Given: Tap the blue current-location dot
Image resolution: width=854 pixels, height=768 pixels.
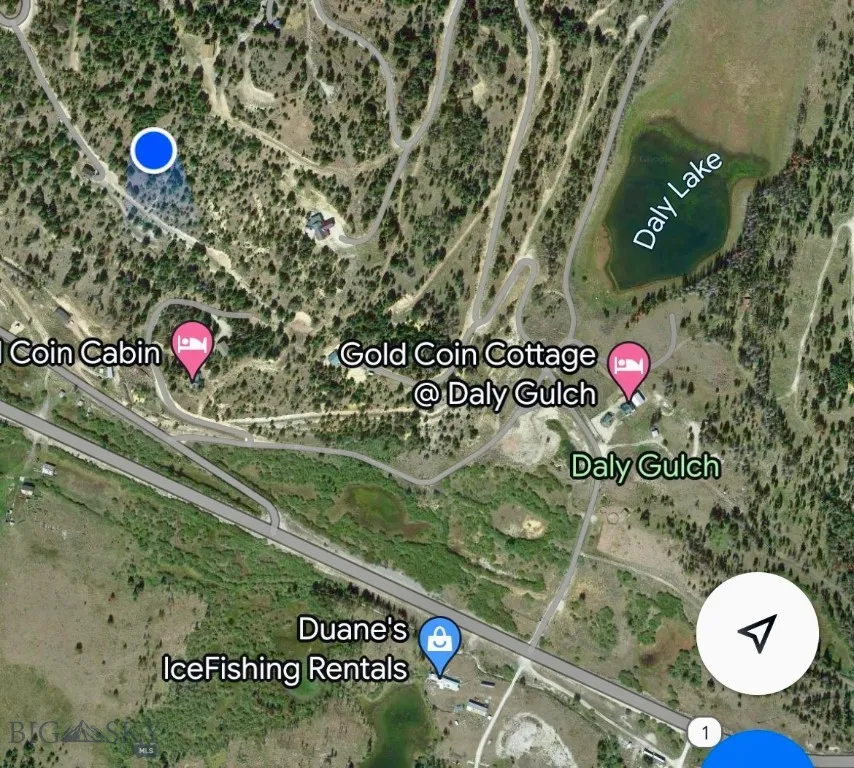Looking at the screenshot, I should [153, 150].
